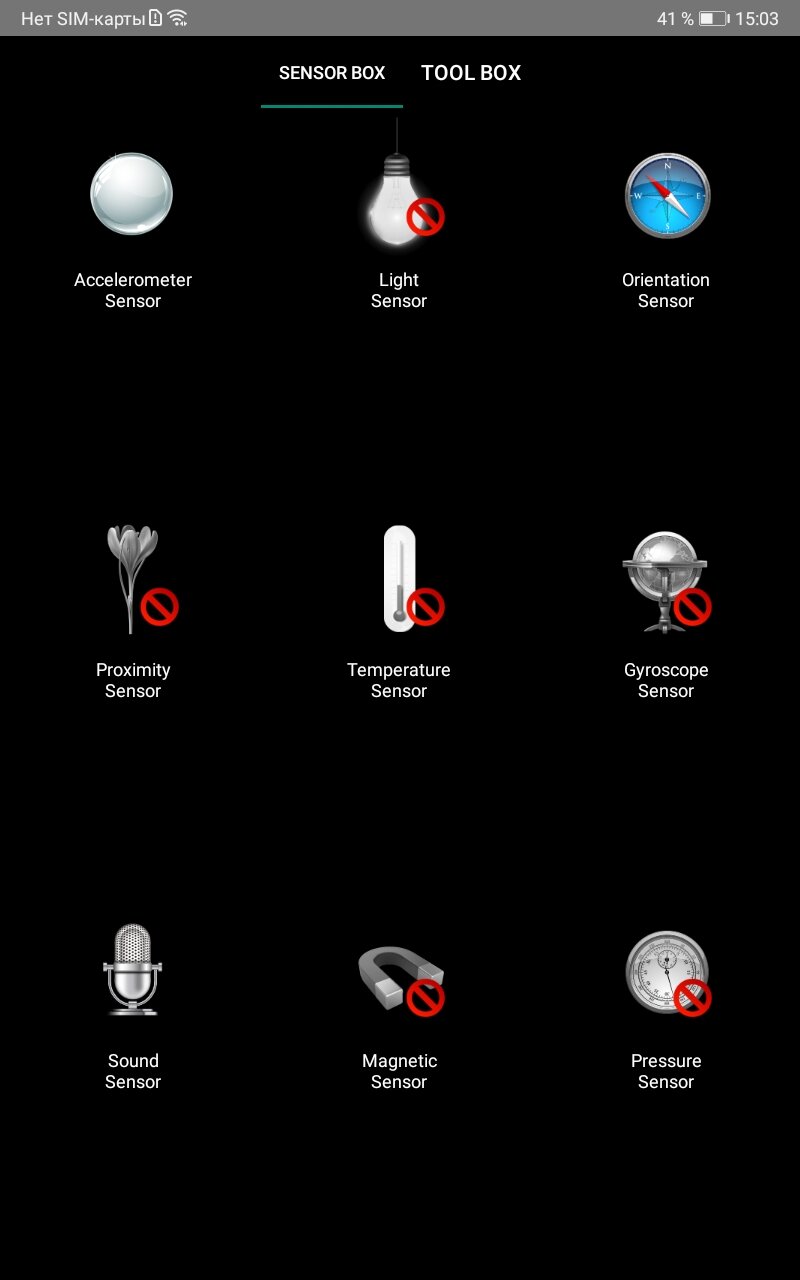Select the Sensor Box tab

[x=332, y=73]
